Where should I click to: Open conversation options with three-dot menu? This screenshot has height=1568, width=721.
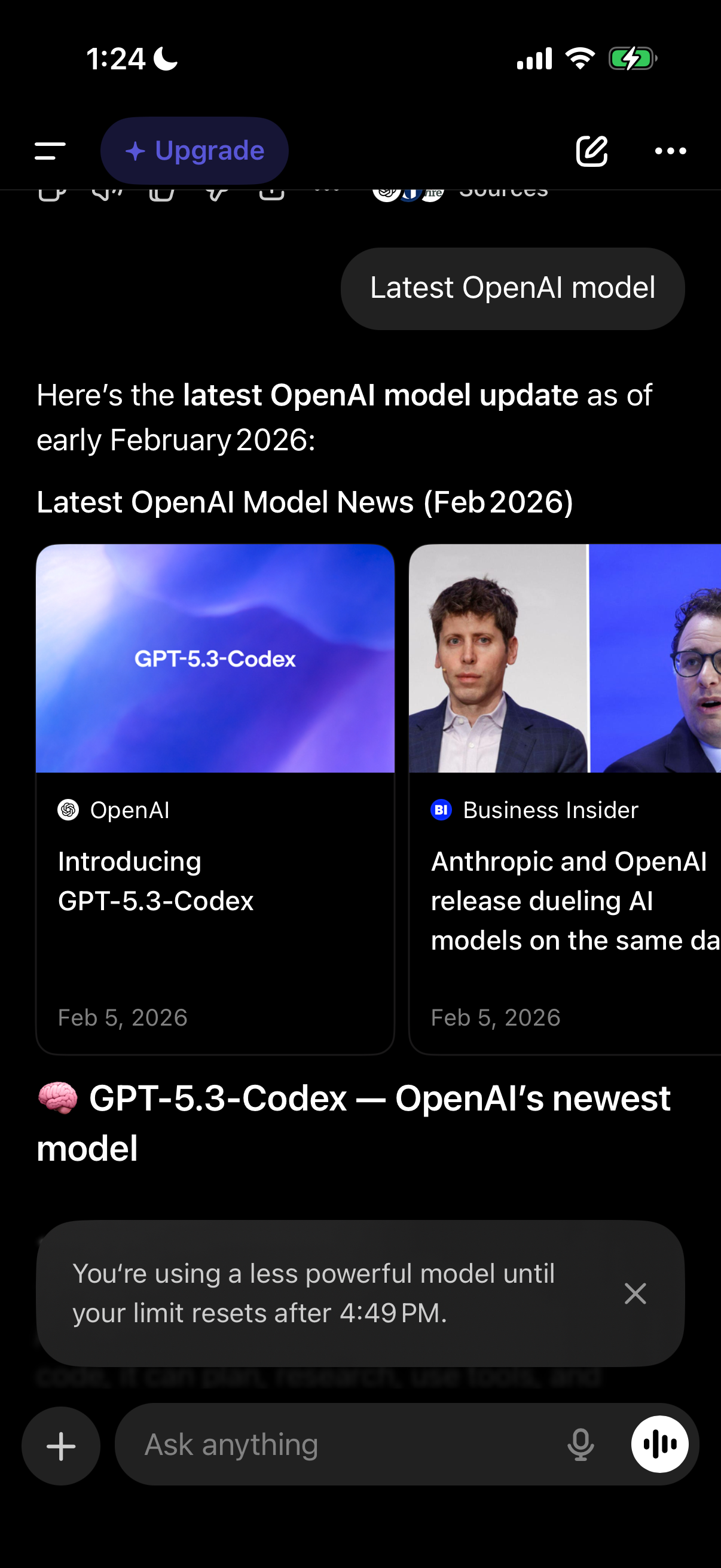671,150
